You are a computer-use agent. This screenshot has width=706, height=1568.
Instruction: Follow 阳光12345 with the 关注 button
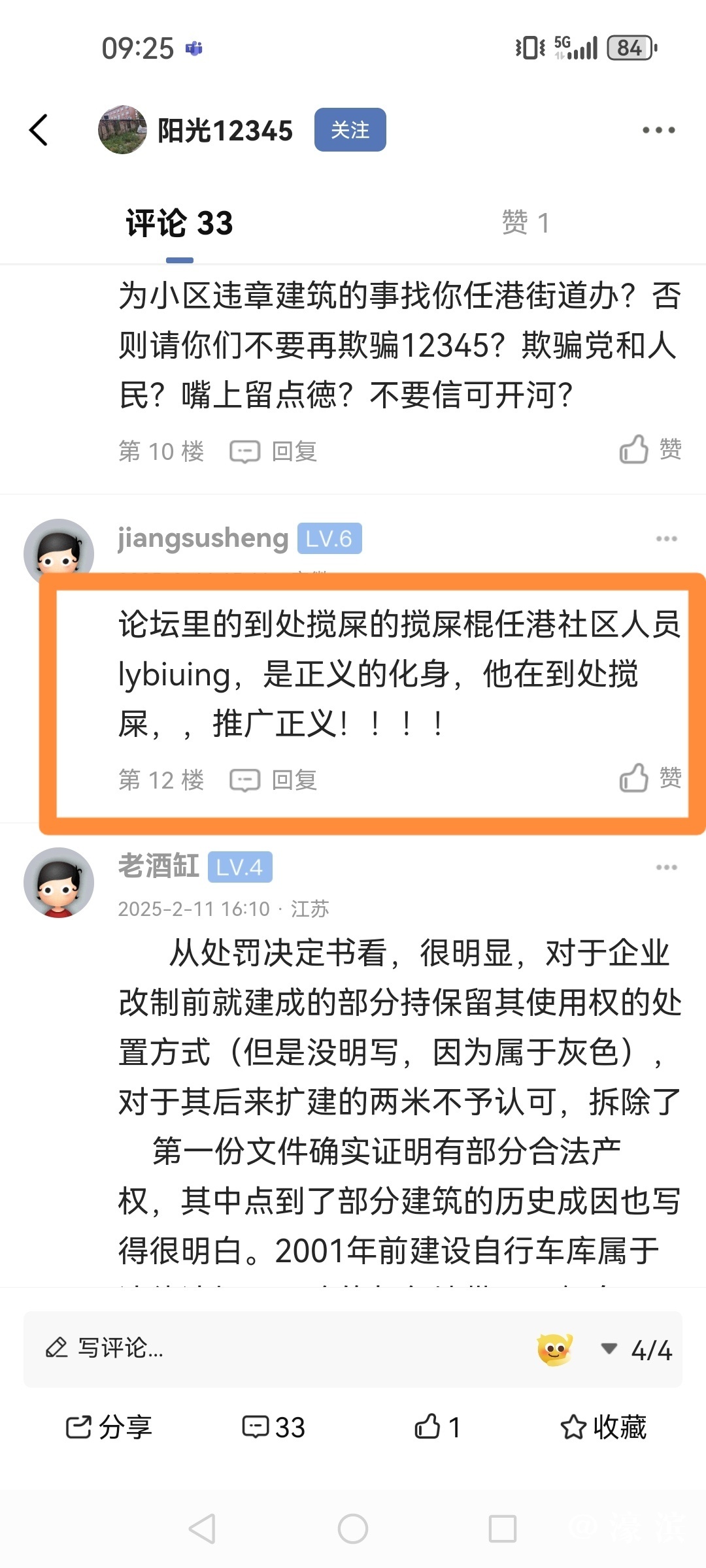350,130
